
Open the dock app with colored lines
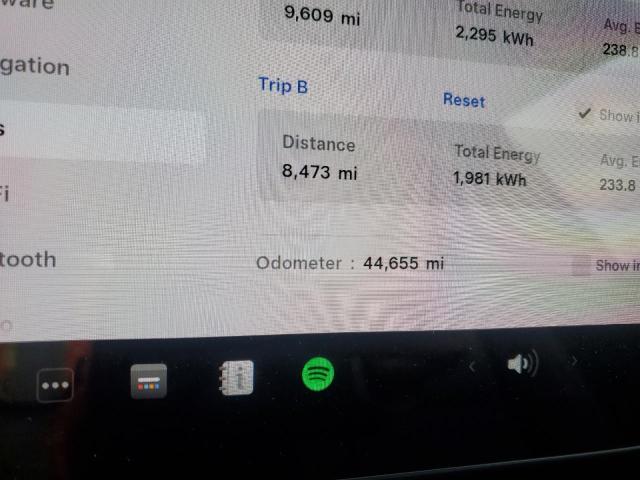(149, 381)
